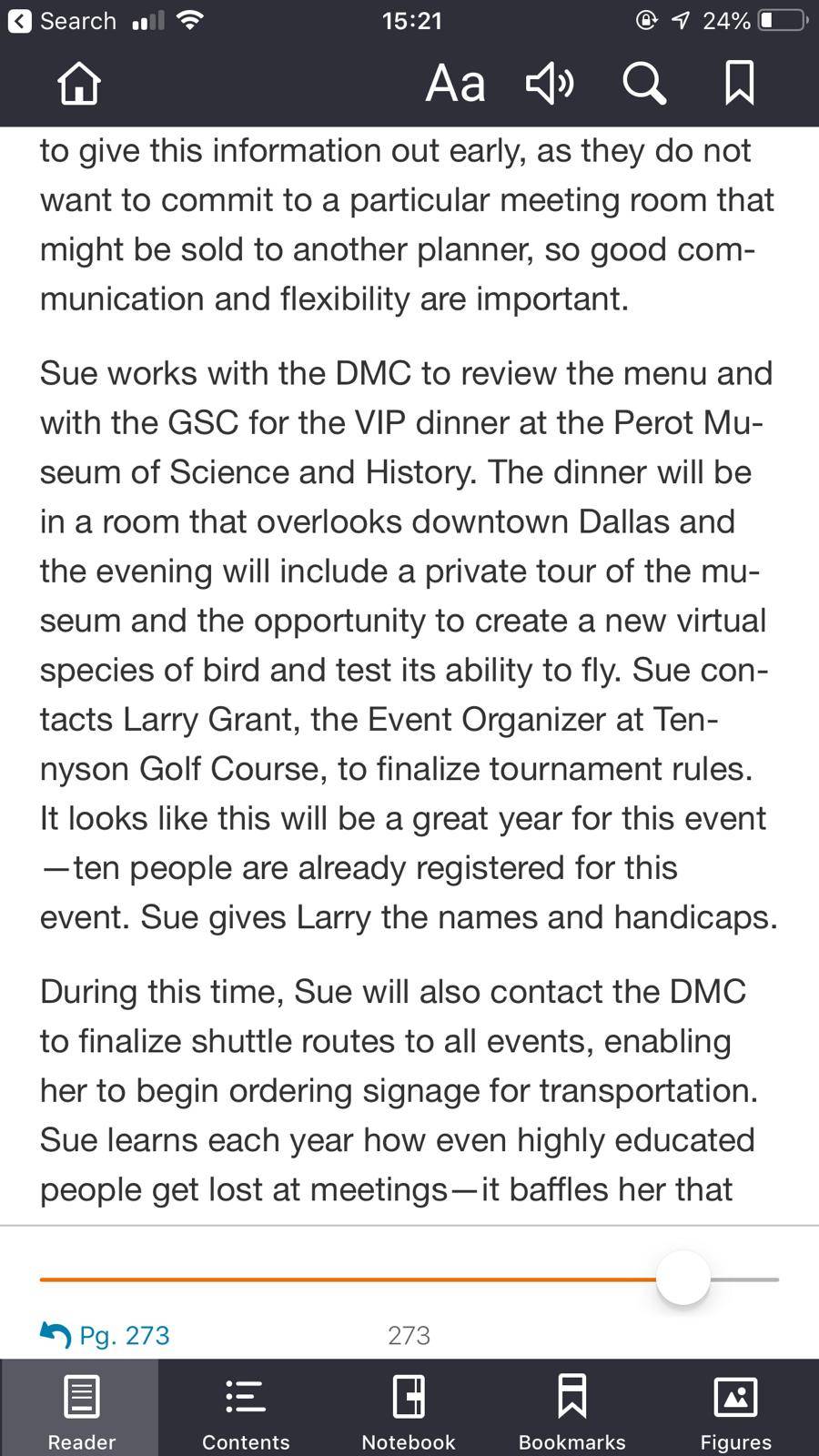Open the Notebook tab
The height and width of the screenshot is (1456, 819).
[x=409, y=1412]
